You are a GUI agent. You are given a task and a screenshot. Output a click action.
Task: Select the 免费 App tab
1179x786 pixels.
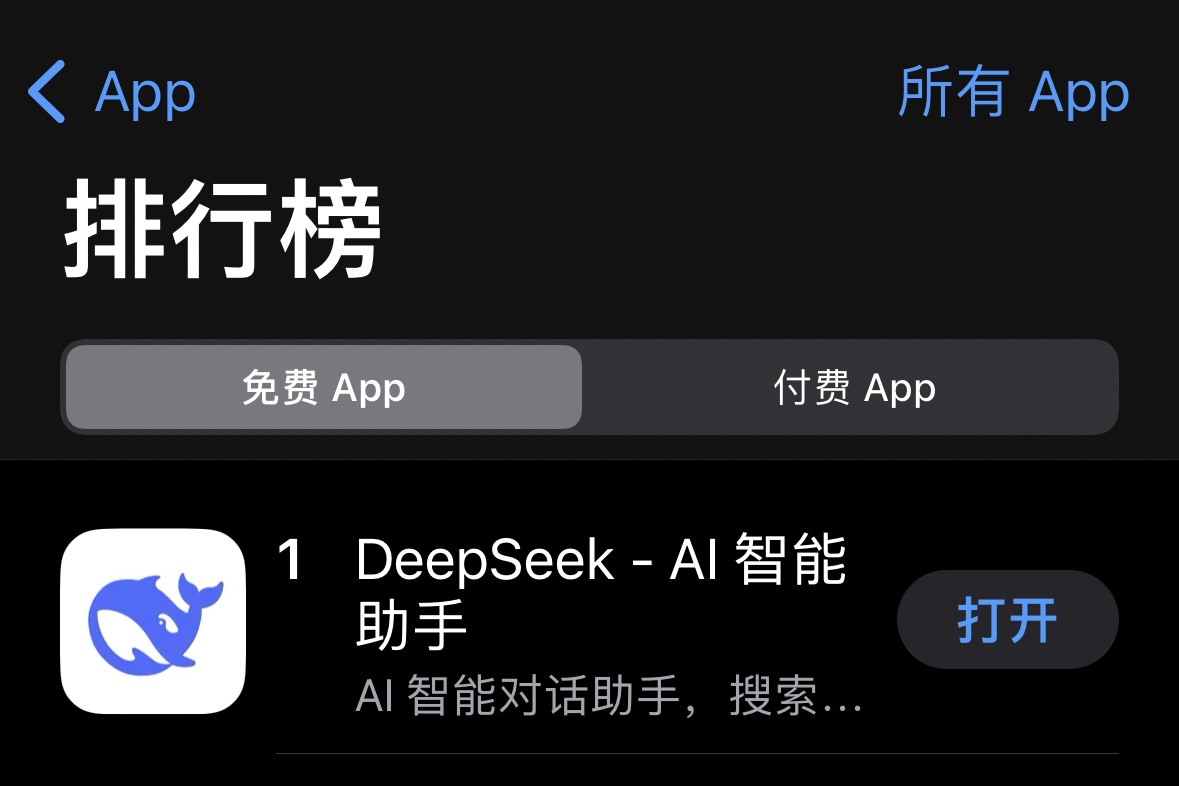323,388
